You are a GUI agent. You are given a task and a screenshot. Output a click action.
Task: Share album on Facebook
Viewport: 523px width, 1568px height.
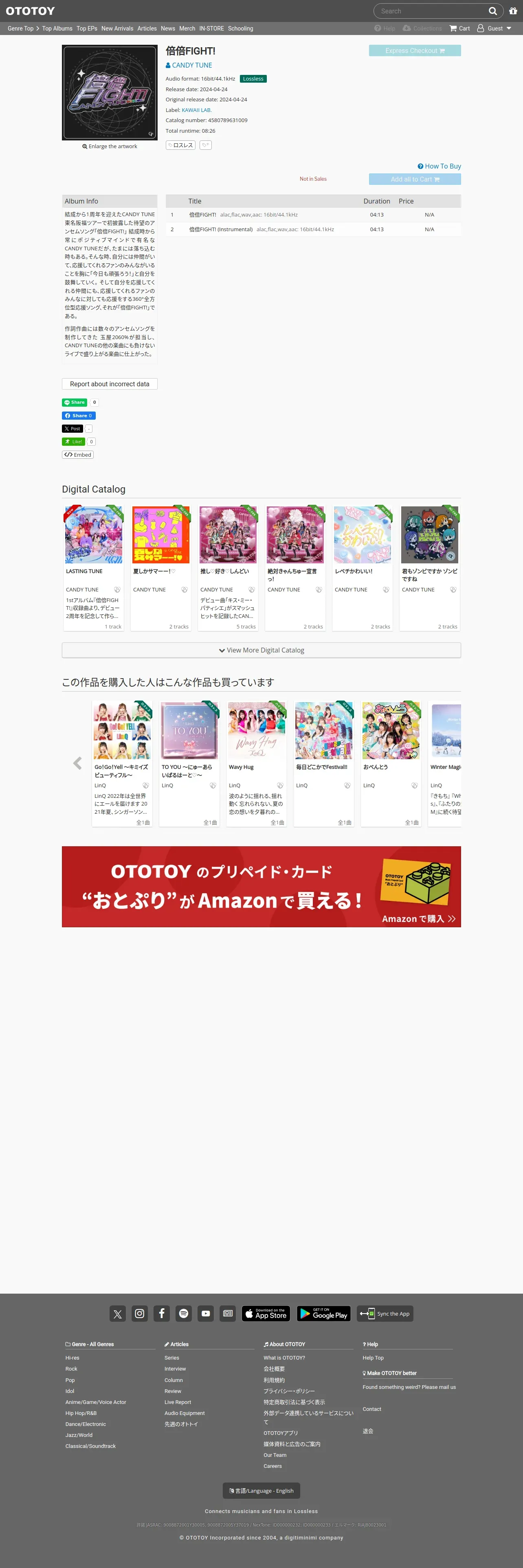(79, 416)
